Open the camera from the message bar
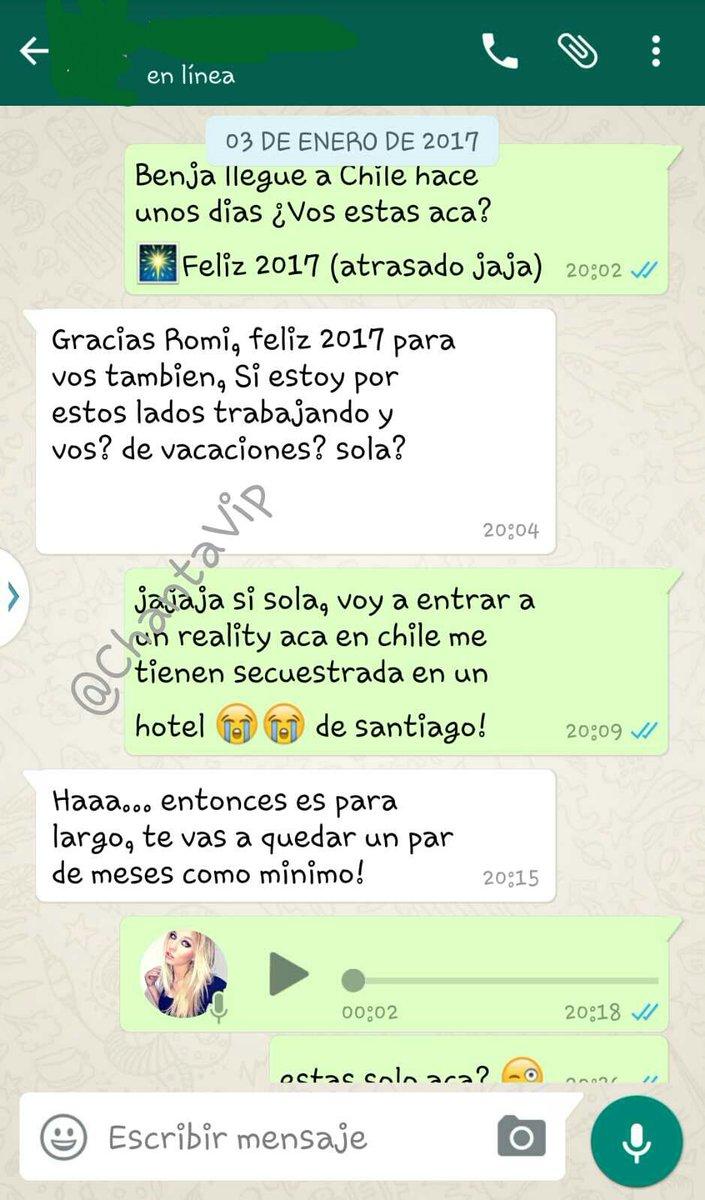This screenshot has width=705, height=1200. click(x=522, y=1138)
